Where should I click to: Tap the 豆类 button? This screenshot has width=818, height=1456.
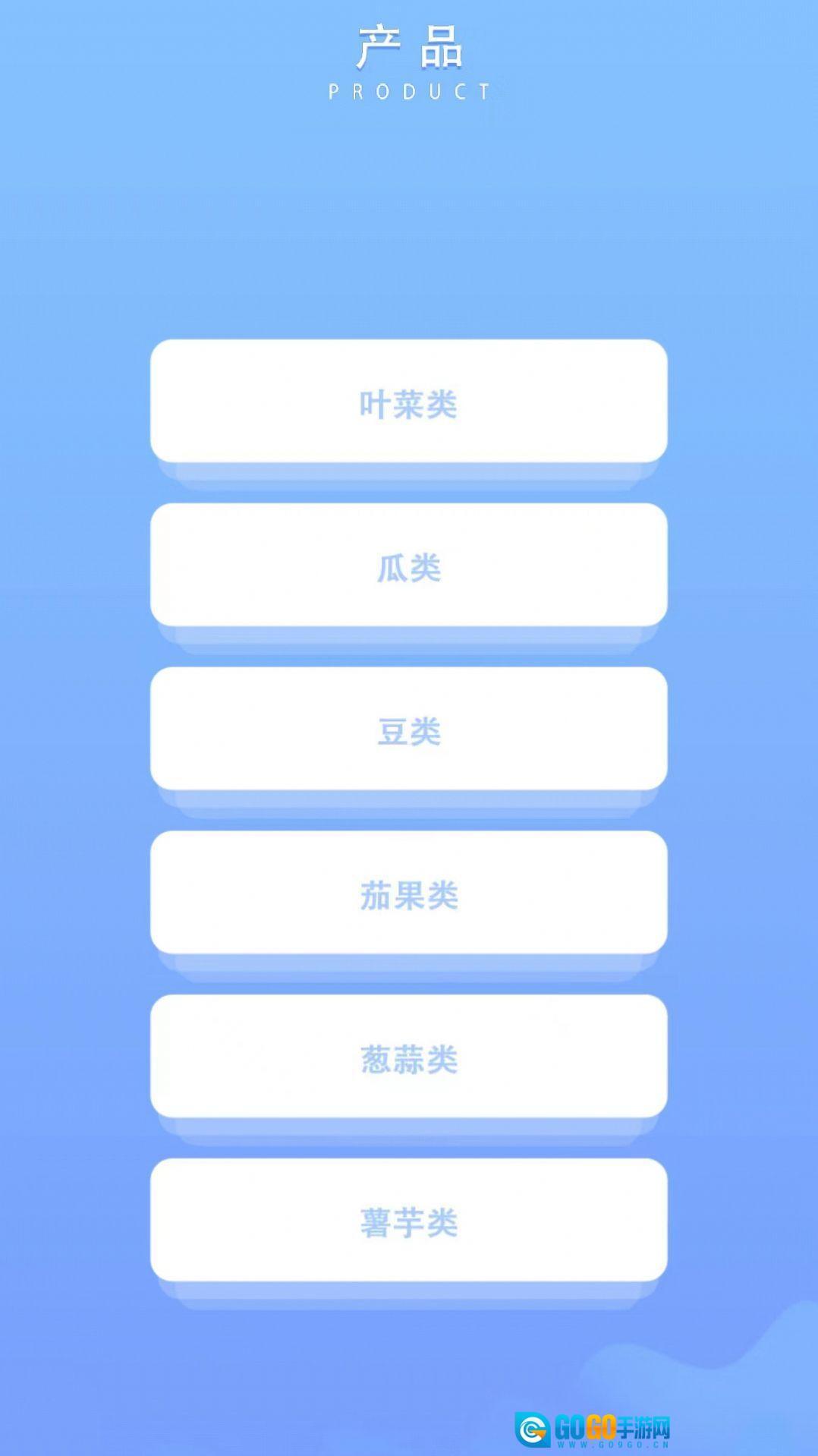coord(408,730)
